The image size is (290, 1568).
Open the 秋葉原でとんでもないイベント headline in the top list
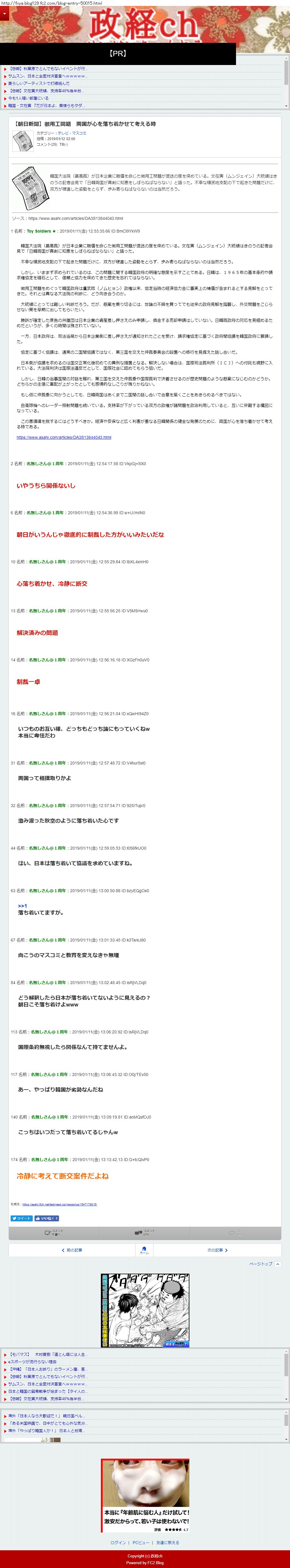(49, 69)
